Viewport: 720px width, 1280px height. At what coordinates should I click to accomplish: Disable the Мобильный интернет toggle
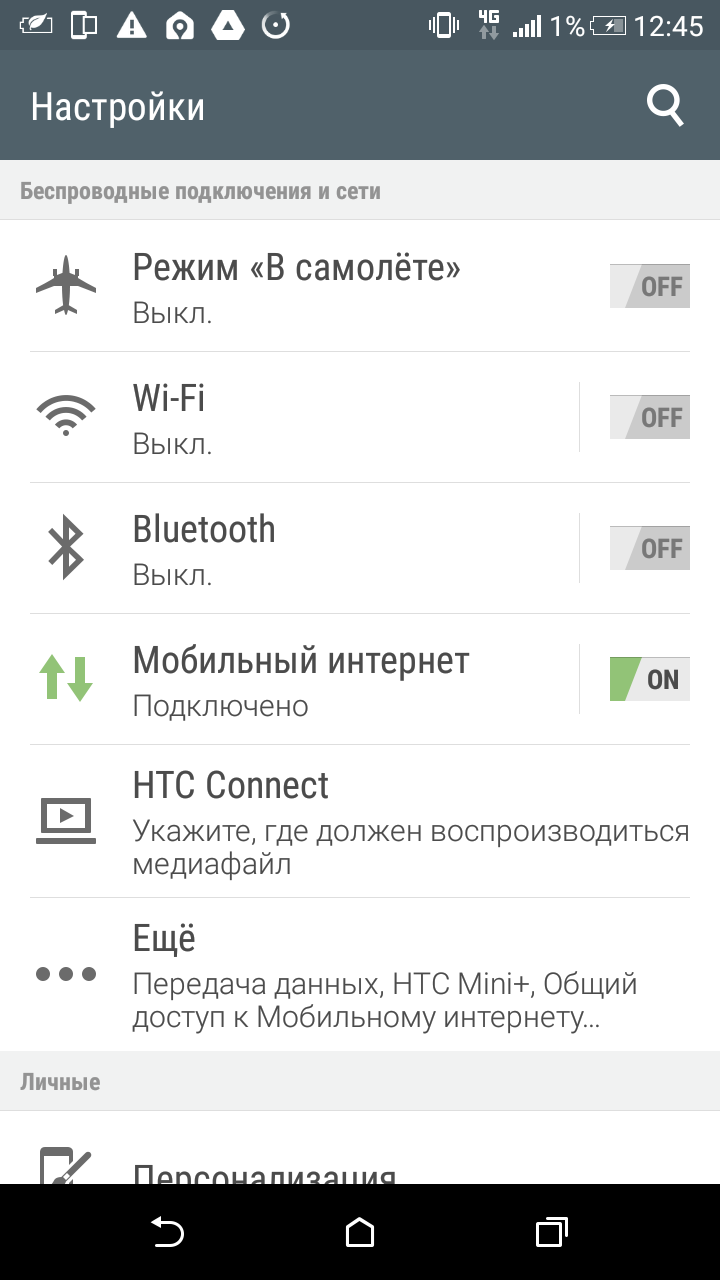(649, 680)
